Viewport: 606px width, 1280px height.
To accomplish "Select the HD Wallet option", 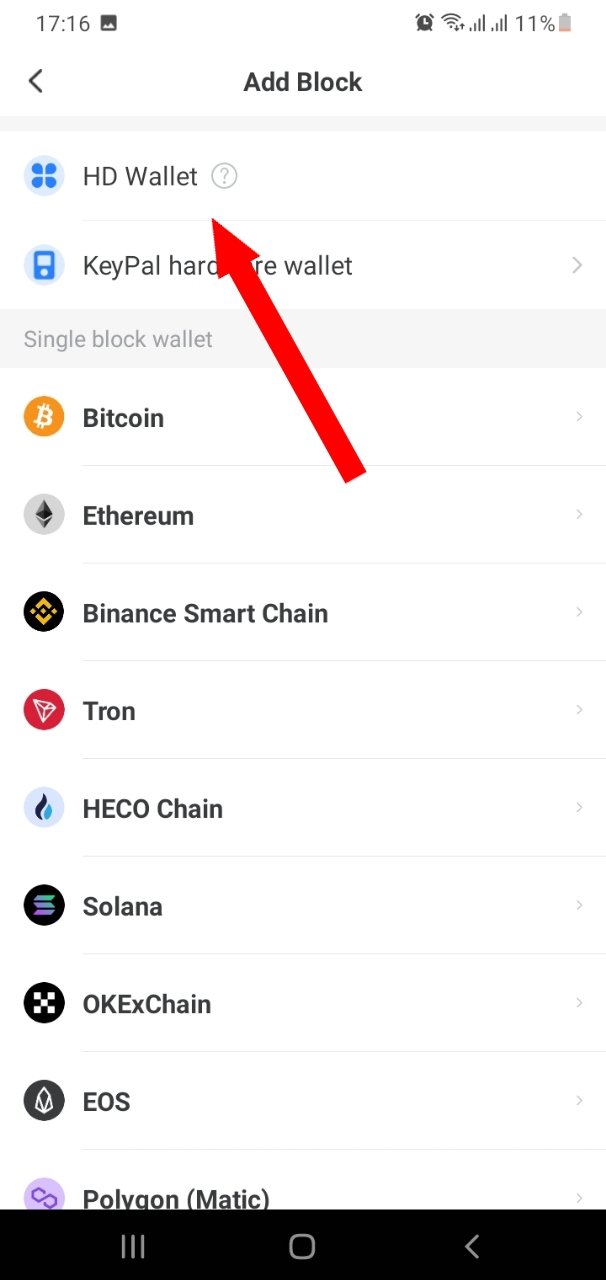I will click(303, 176).
